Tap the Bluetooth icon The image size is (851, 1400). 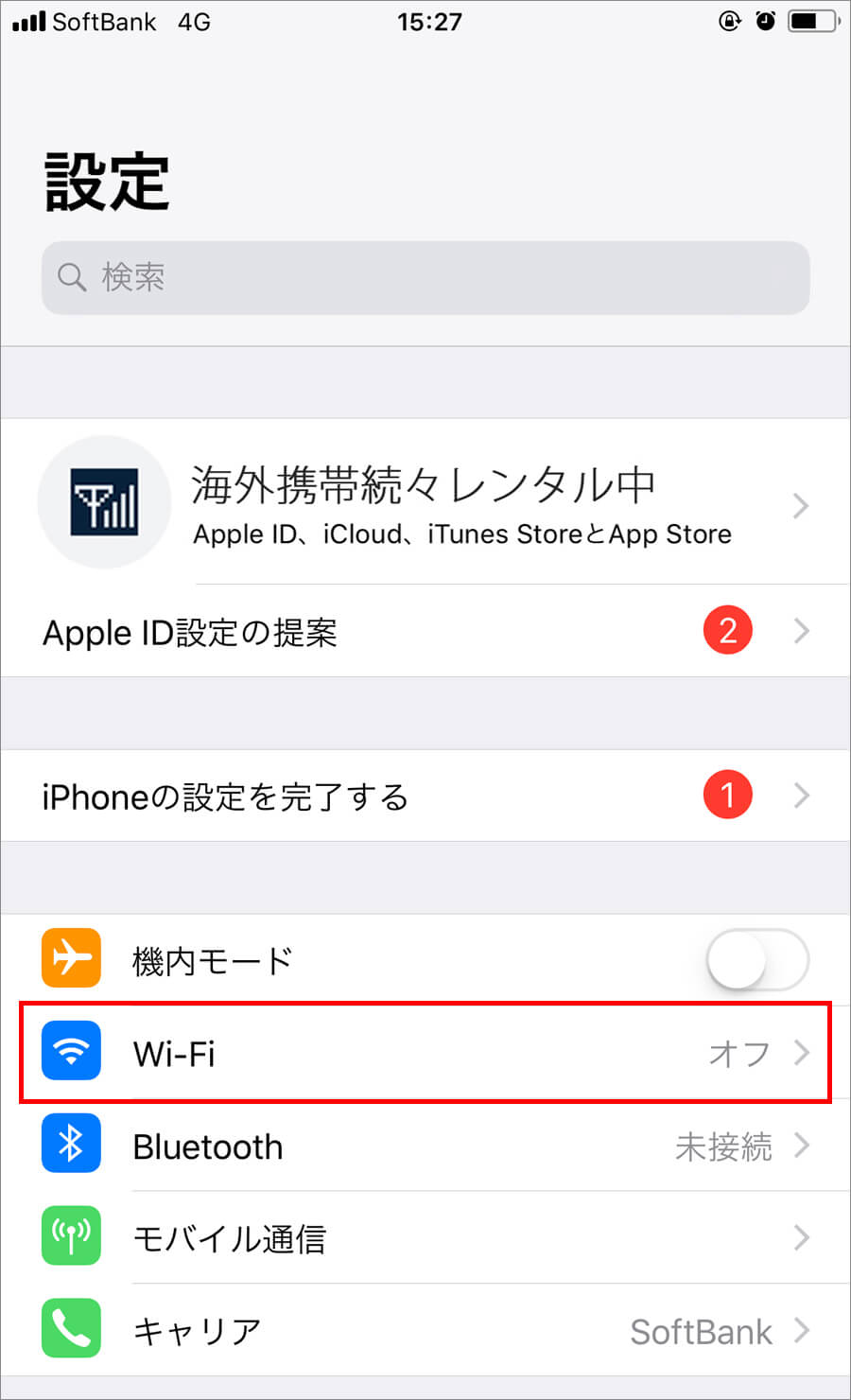point(71,1144)
